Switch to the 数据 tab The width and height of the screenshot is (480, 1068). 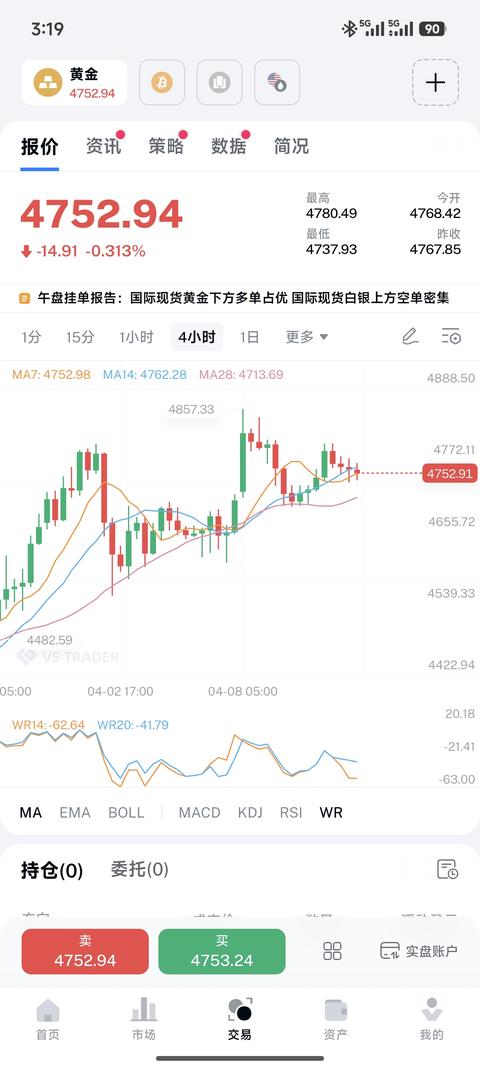(229, 146)
